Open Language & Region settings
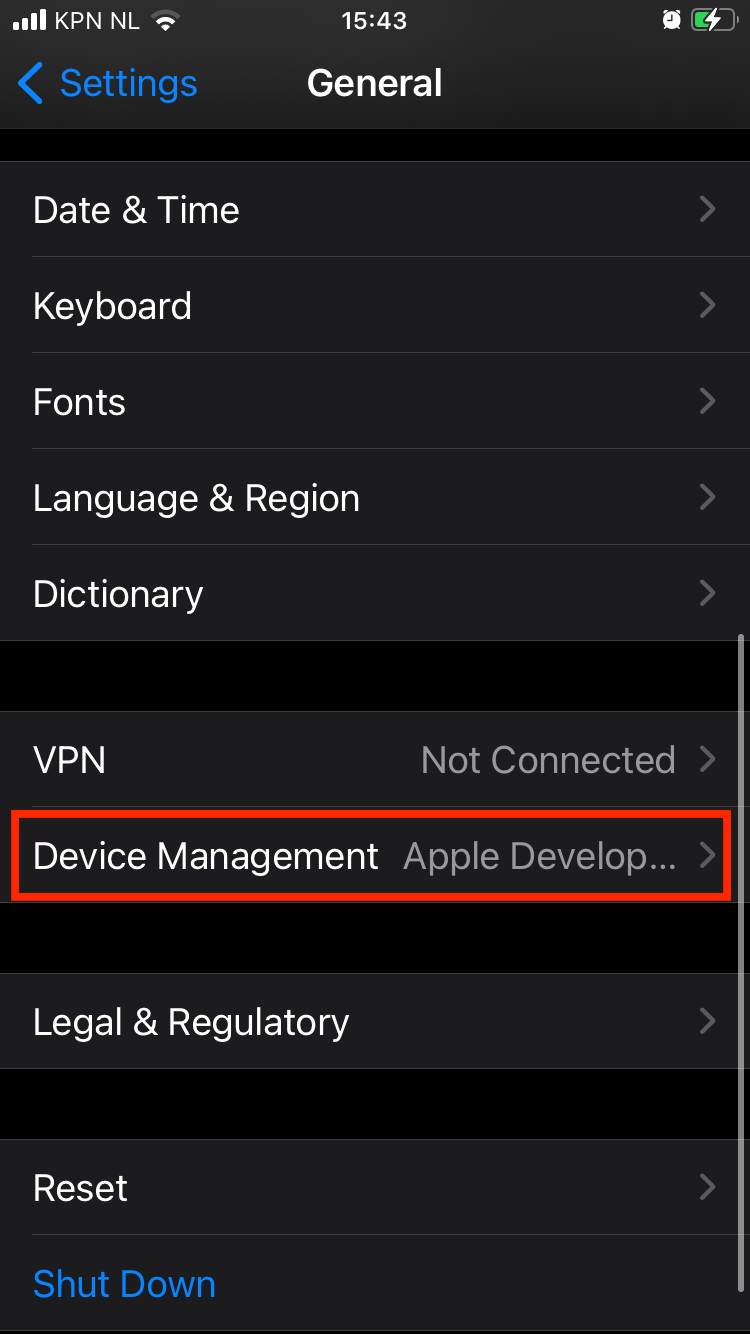The image size is (750, 1334). click(375, 498)
